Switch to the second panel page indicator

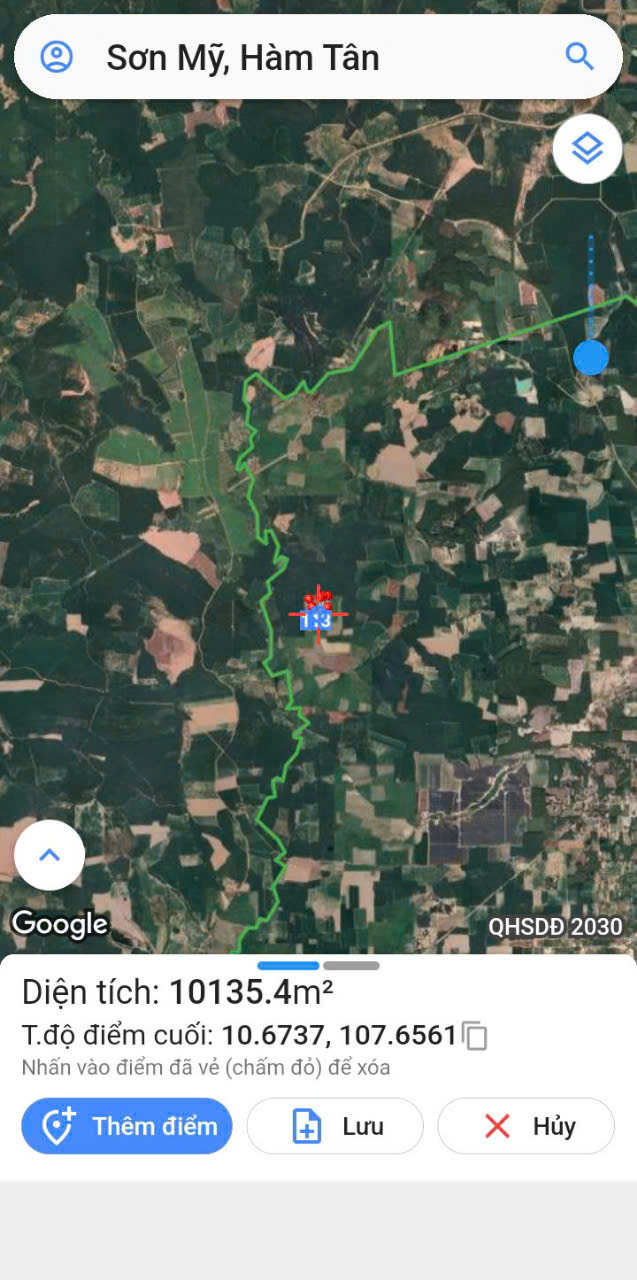coord(351,966)
